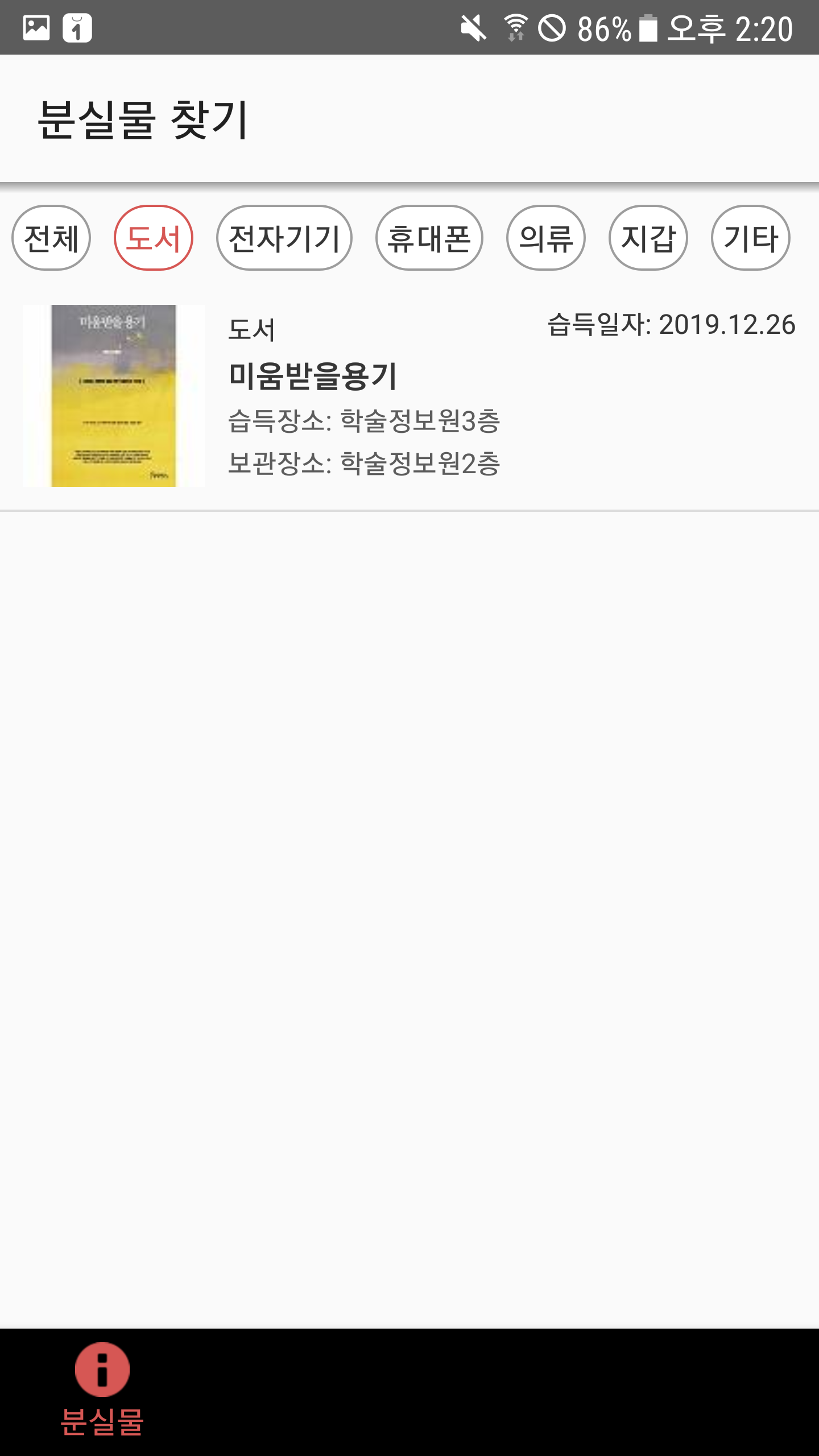Choose the 의류 chip
The width and height of the screenshot is (819, 1456).
coord(546,238)
